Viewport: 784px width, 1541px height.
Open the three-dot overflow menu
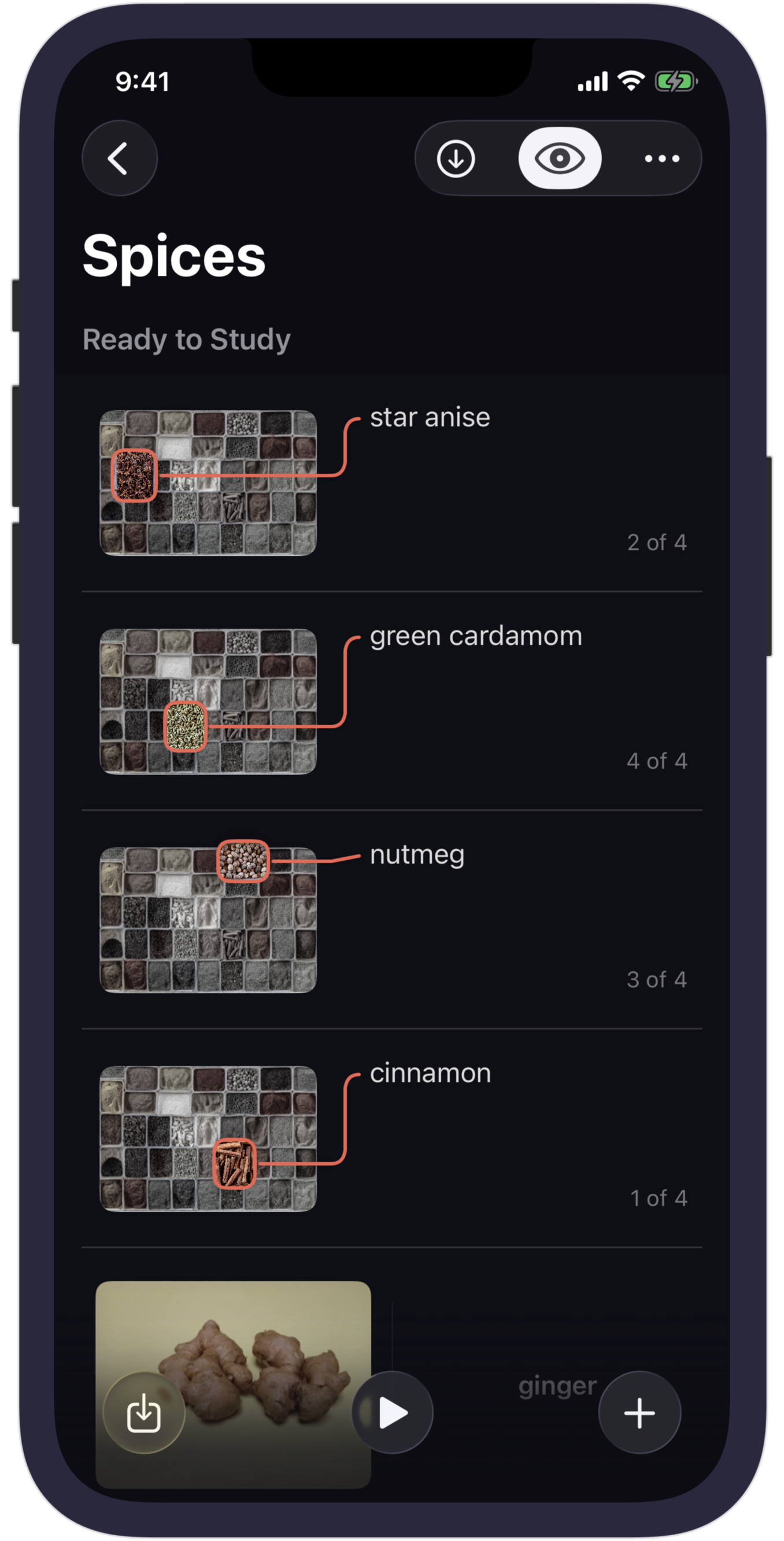coord(661,158)
